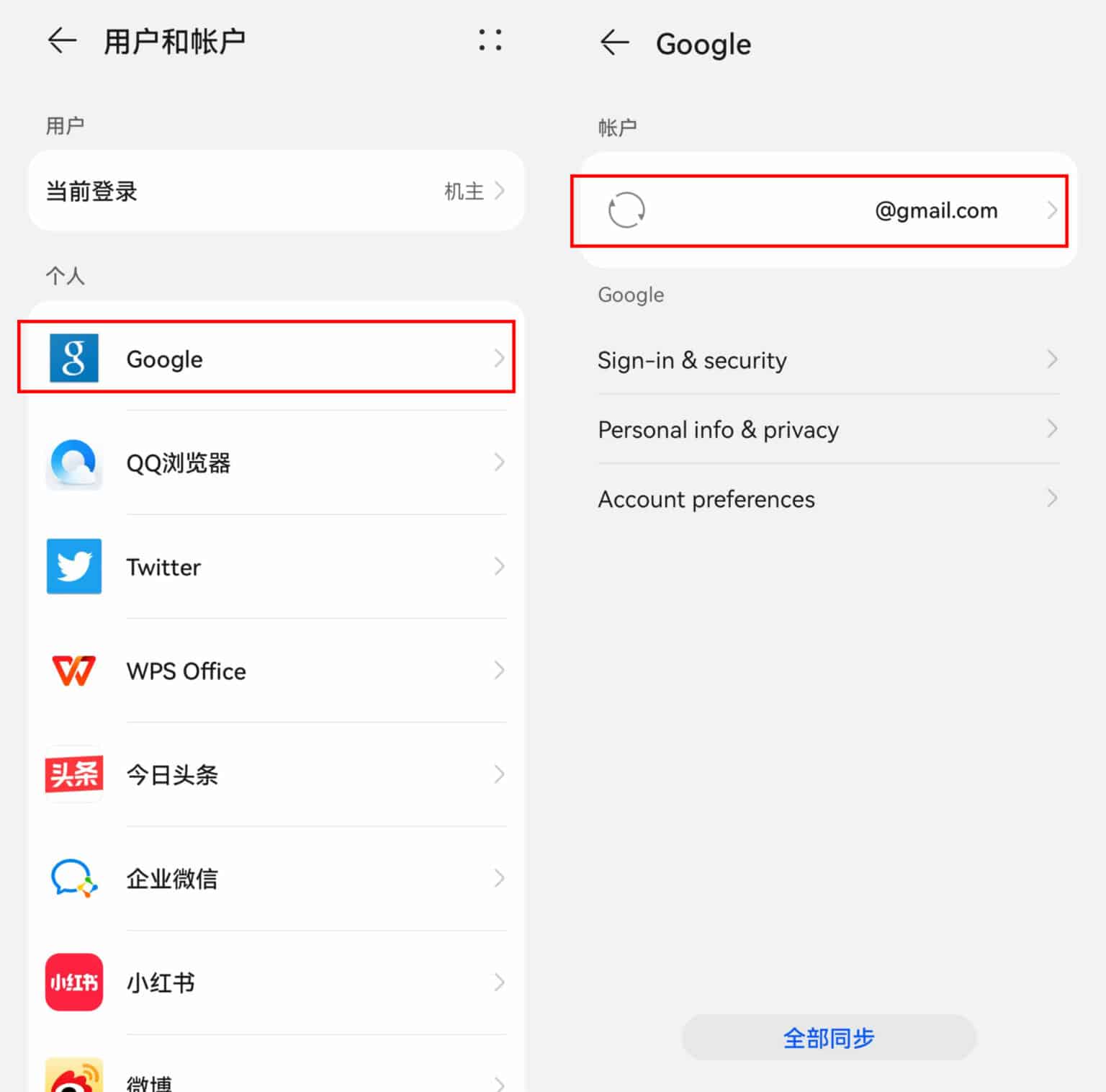Select the 今日头条 account row
Viewport: 1106px width, 1092px height.
click(x=276, y=774)
